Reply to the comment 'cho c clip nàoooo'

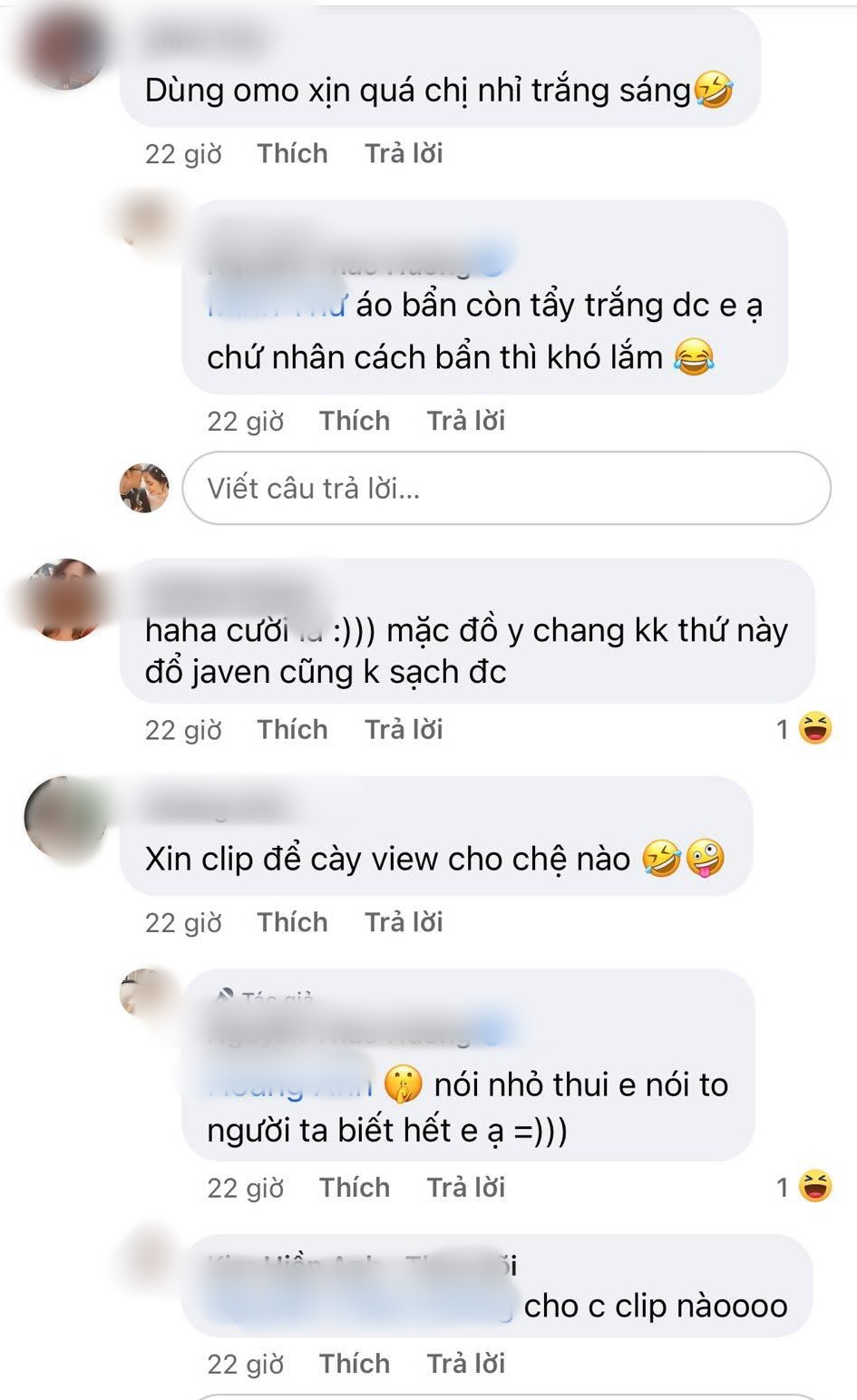[x=465, y=1364]
